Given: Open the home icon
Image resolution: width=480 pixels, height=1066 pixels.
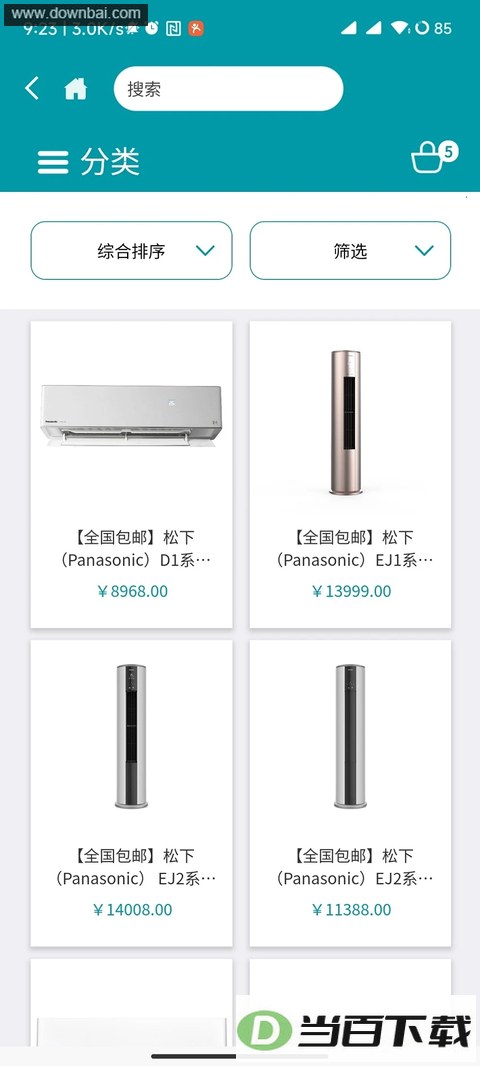Looking at the screenshot, I should click(75, 88).
